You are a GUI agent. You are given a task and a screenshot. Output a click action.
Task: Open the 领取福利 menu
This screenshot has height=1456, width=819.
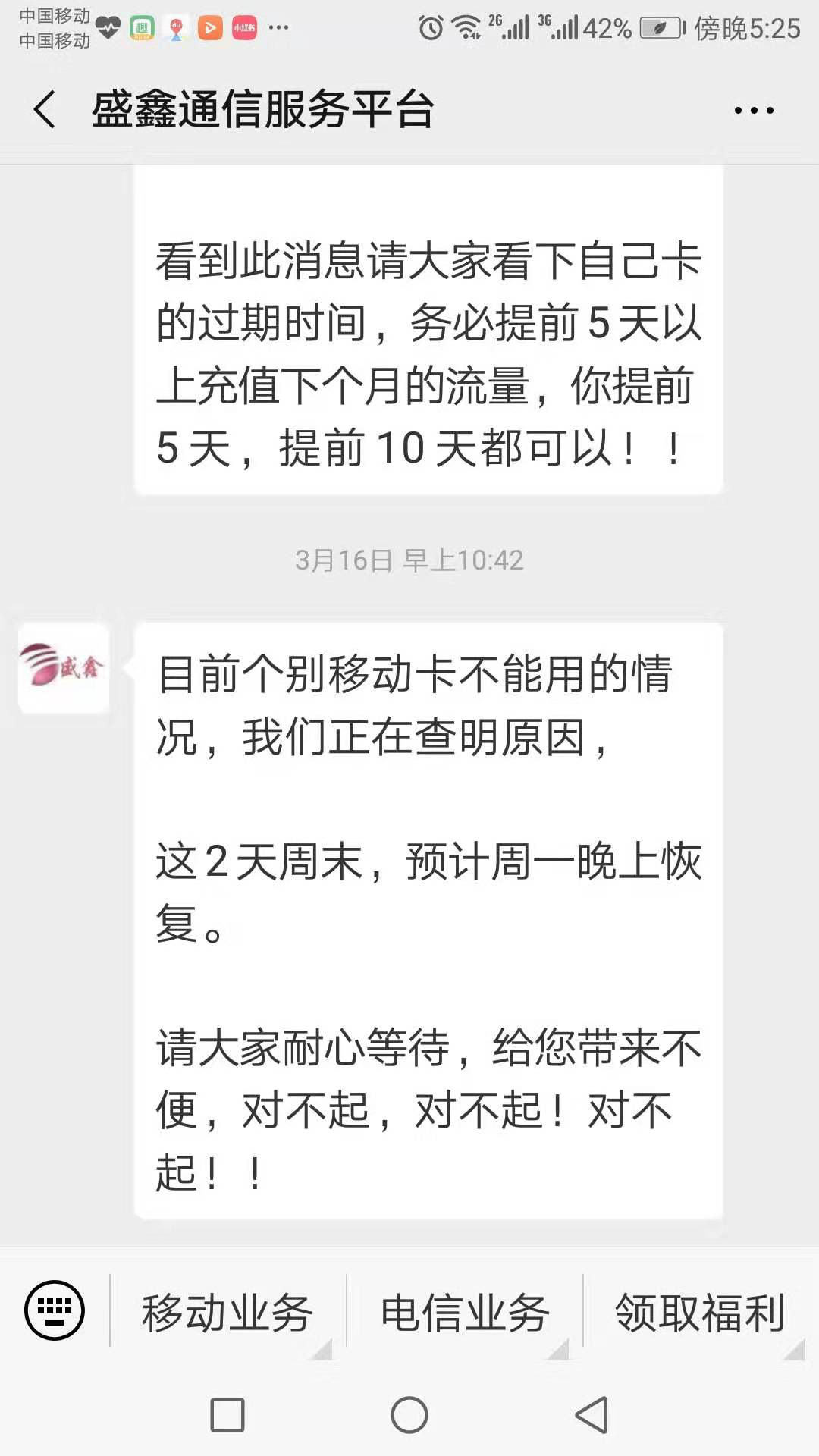coord(699,1313)
